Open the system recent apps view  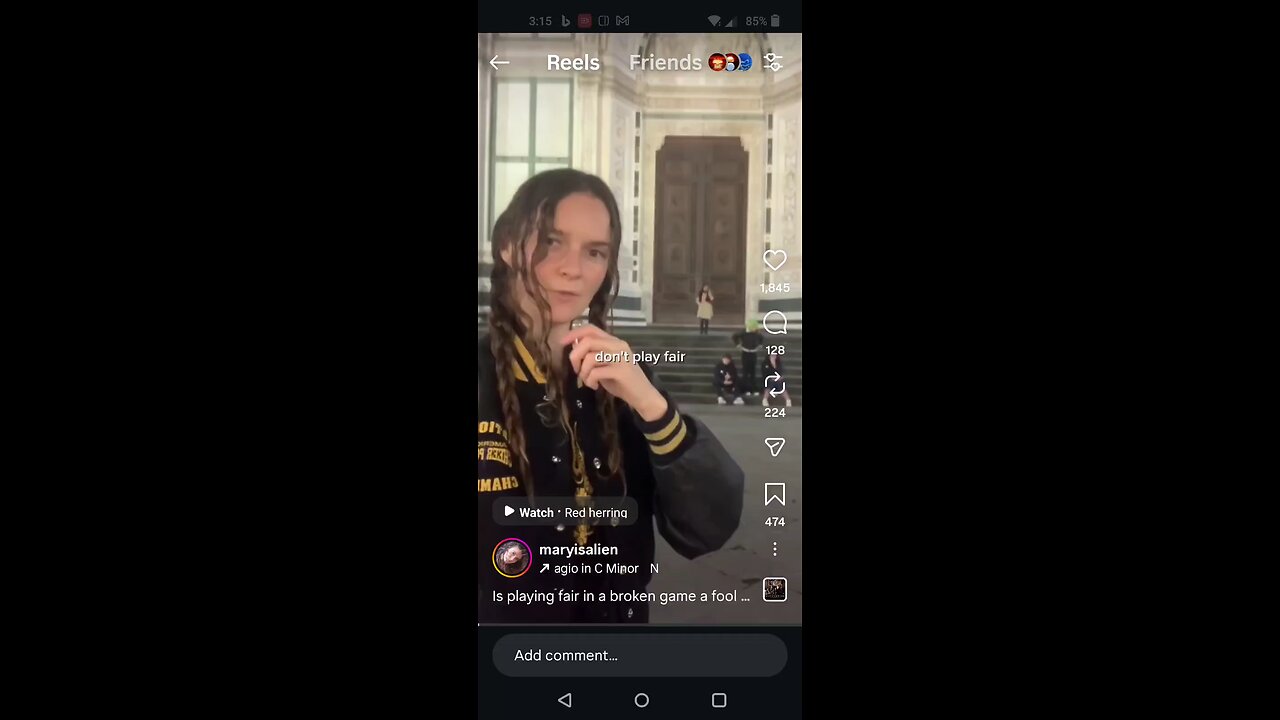[x=718, y=700]
